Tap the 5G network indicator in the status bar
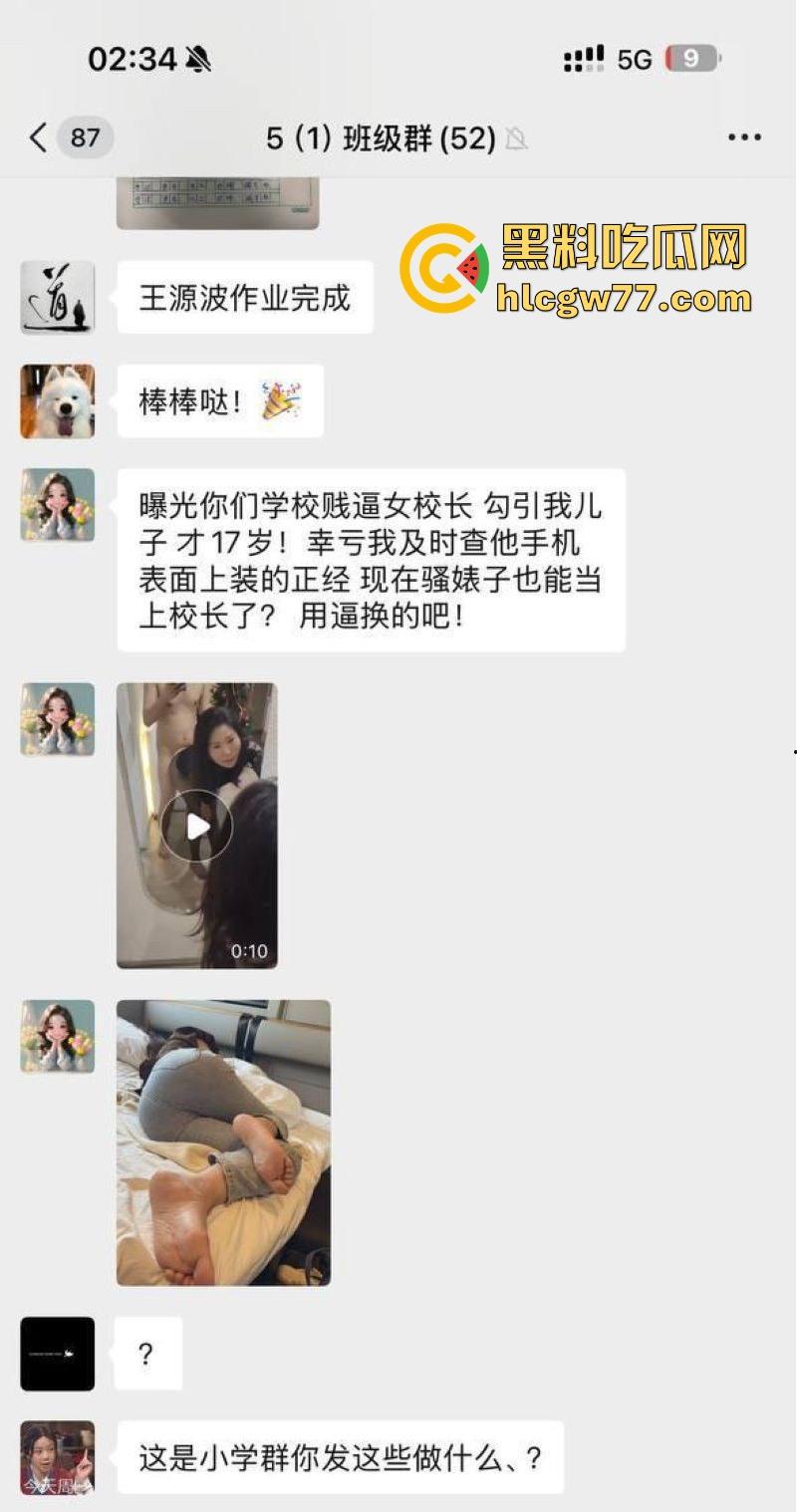 click(x=635, y=59)
